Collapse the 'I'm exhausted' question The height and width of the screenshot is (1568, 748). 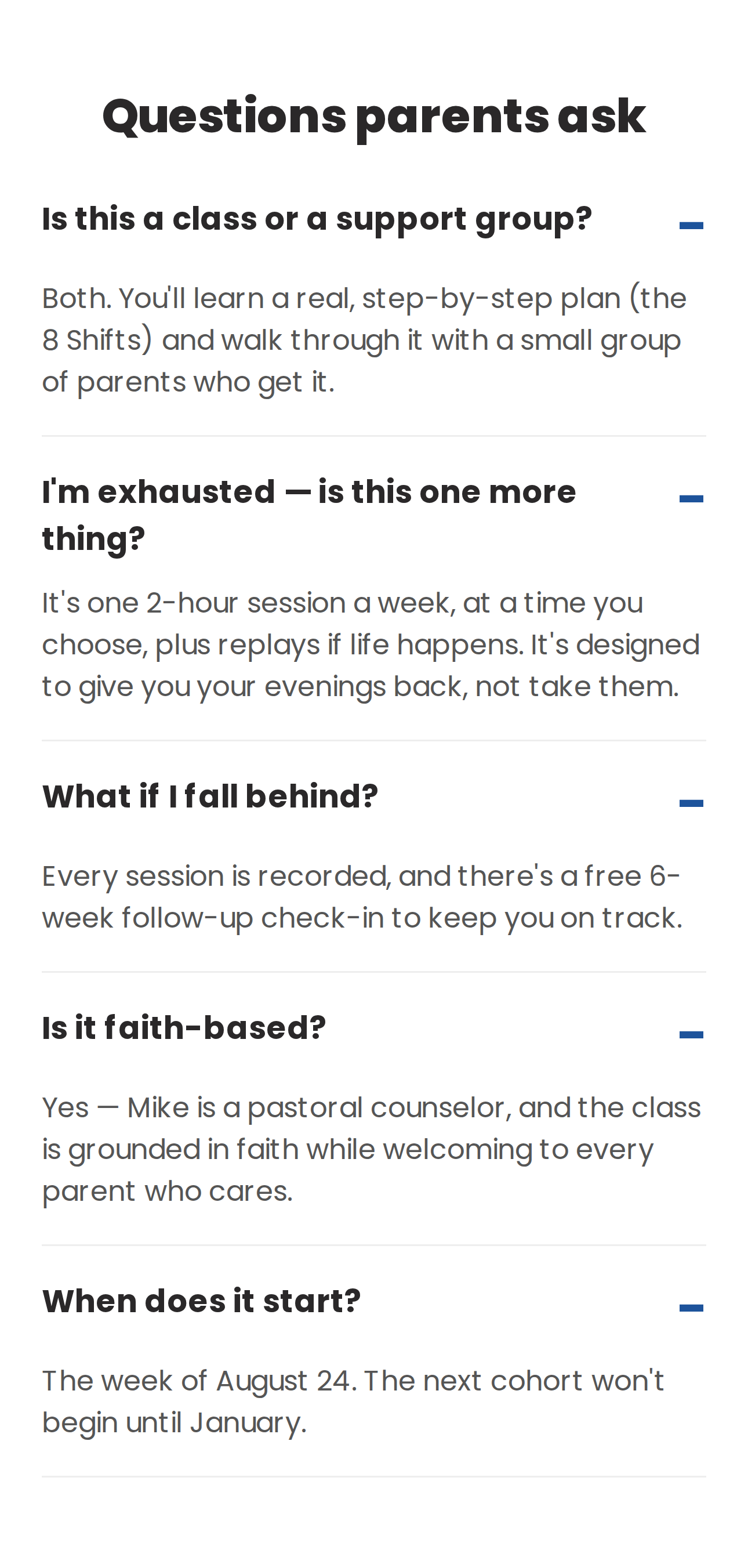click(373, 515)
